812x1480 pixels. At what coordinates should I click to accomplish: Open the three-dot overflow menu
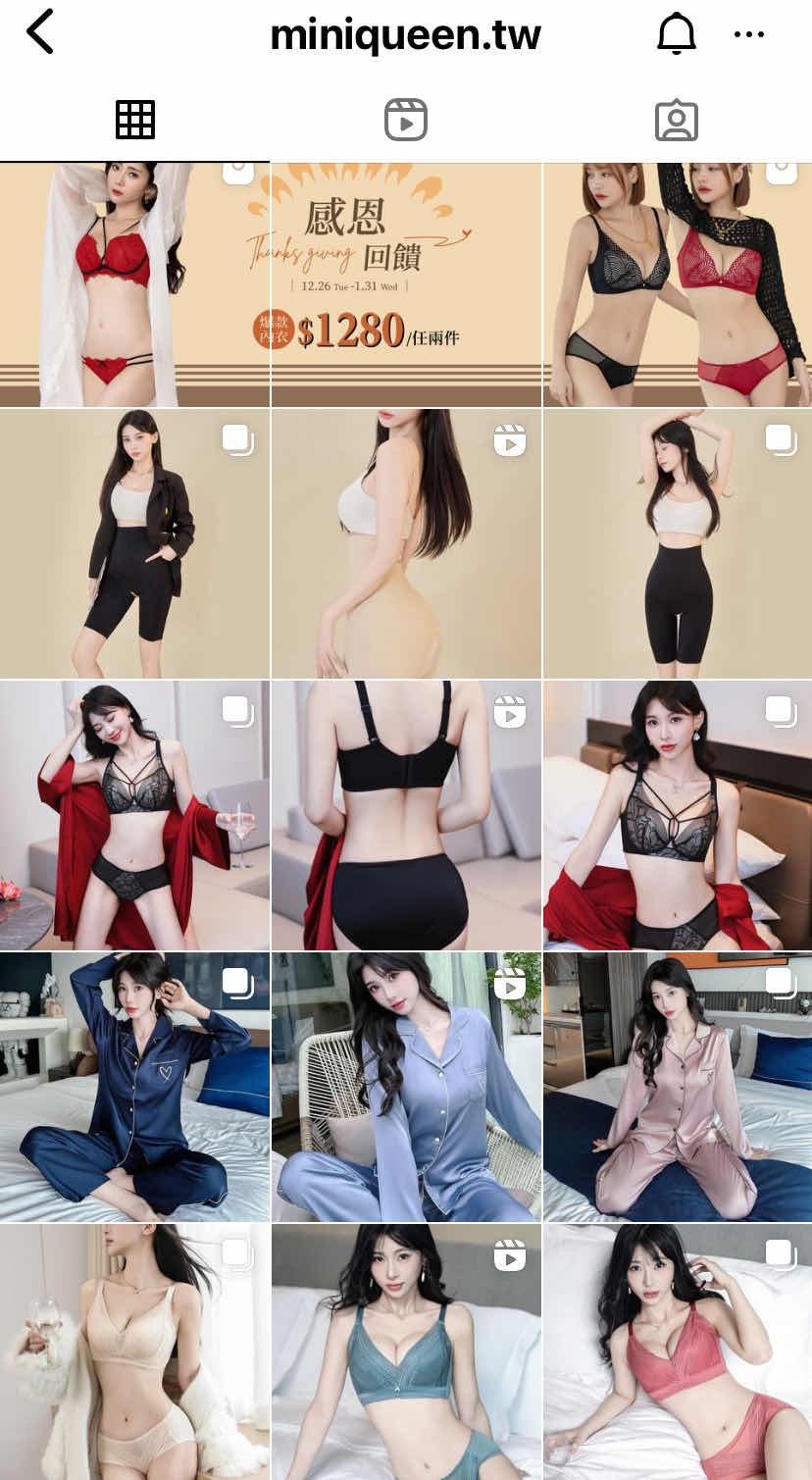coord(748,34)
